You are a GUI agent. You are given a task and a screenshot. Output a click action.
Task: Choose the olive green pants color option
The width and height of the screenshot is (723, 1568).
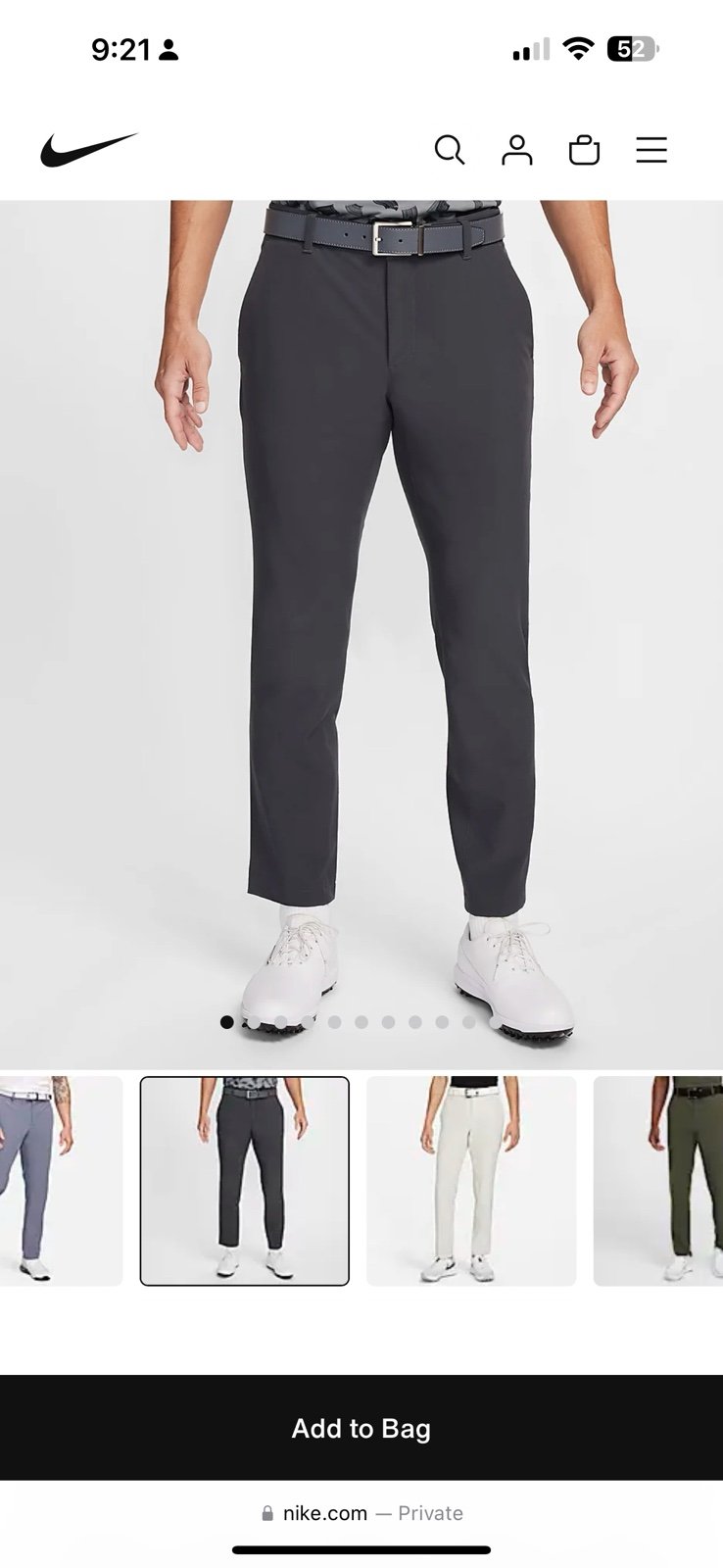(x=658, y=1181)
